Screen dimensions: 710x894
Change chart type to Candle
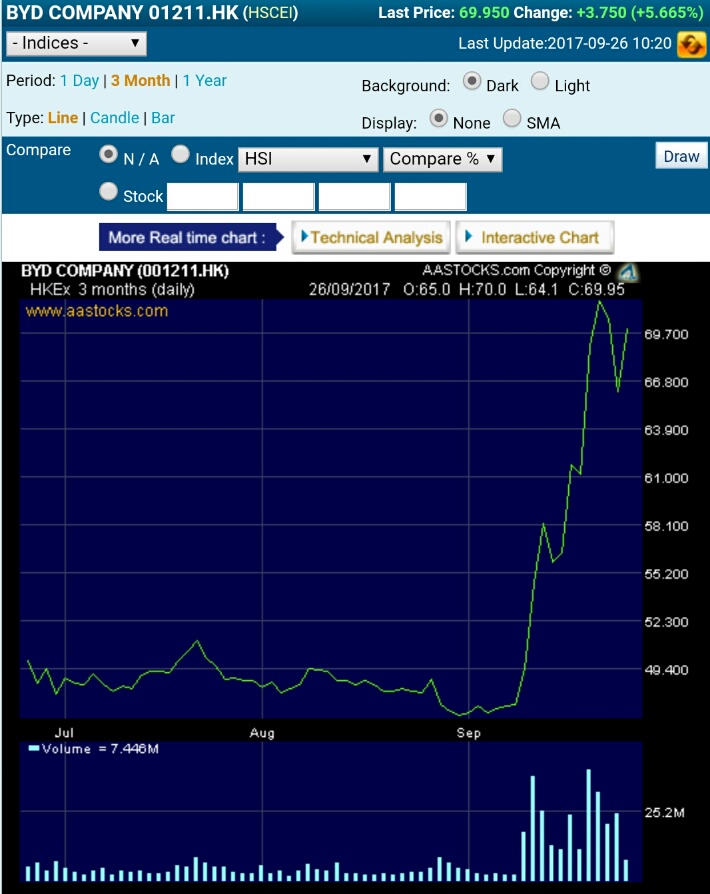tap(115, 118)
